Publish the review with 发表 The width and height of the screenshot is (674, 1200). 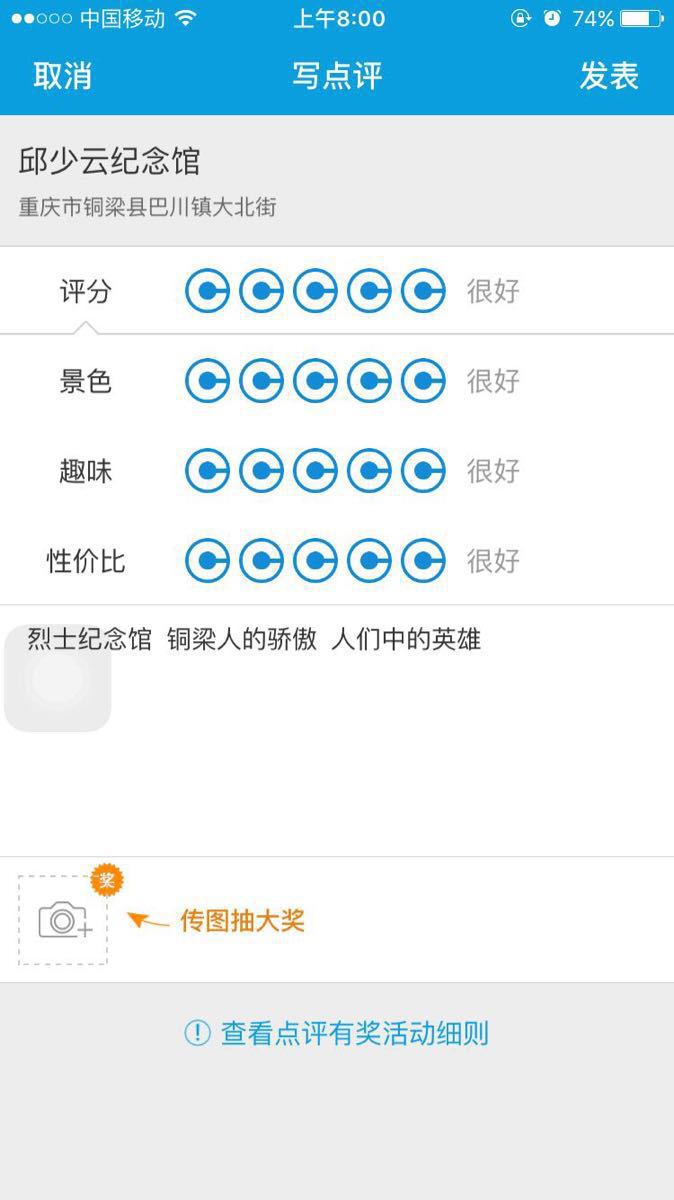609,76
